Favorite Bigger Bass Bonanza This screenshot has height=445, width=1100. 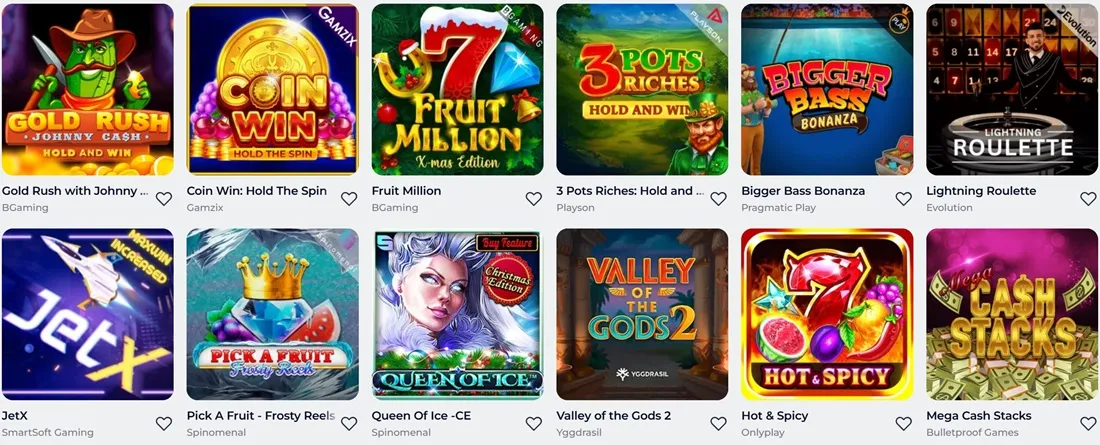[x=904, y=199]
